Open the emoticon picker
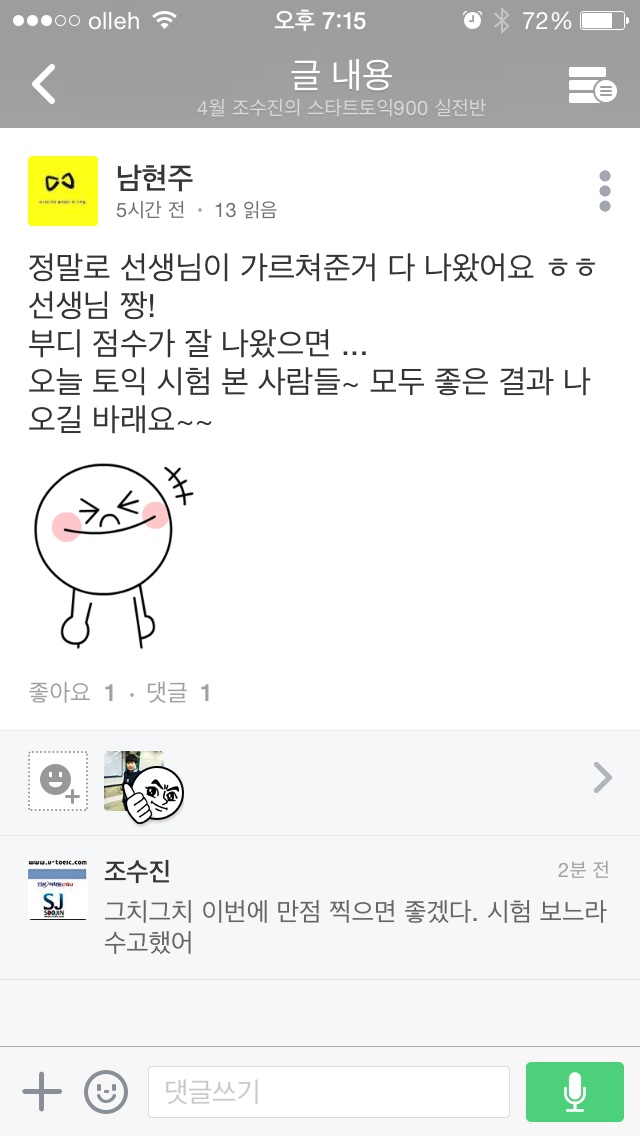This screenshot has height=1136, width=640. (x=106, y=1092)
